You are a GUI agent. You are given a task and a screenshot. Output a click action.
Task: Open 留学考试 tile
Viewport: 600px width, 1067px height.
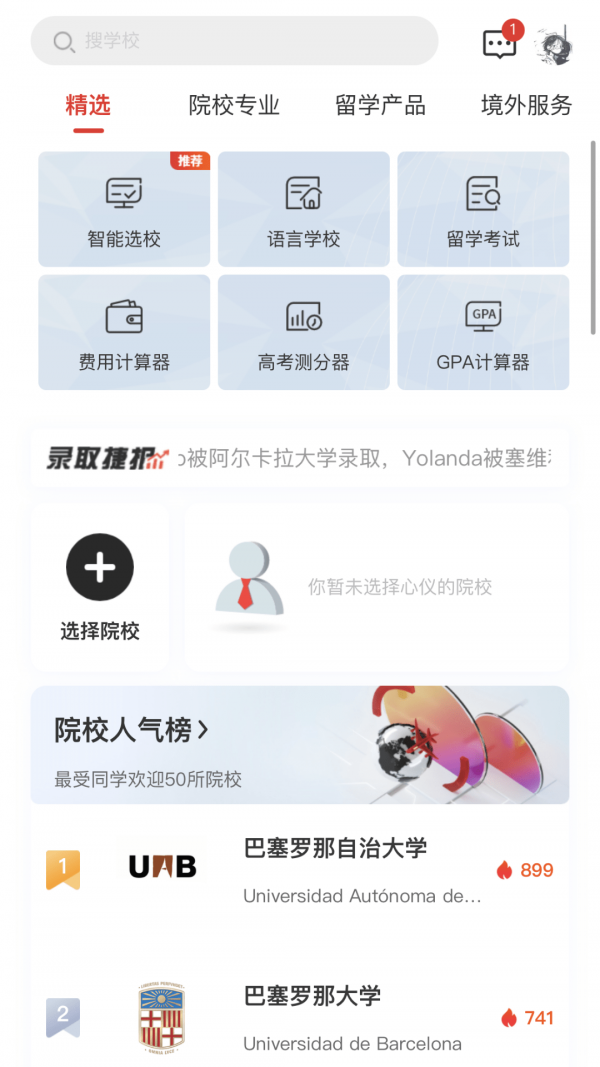(483, 209)
